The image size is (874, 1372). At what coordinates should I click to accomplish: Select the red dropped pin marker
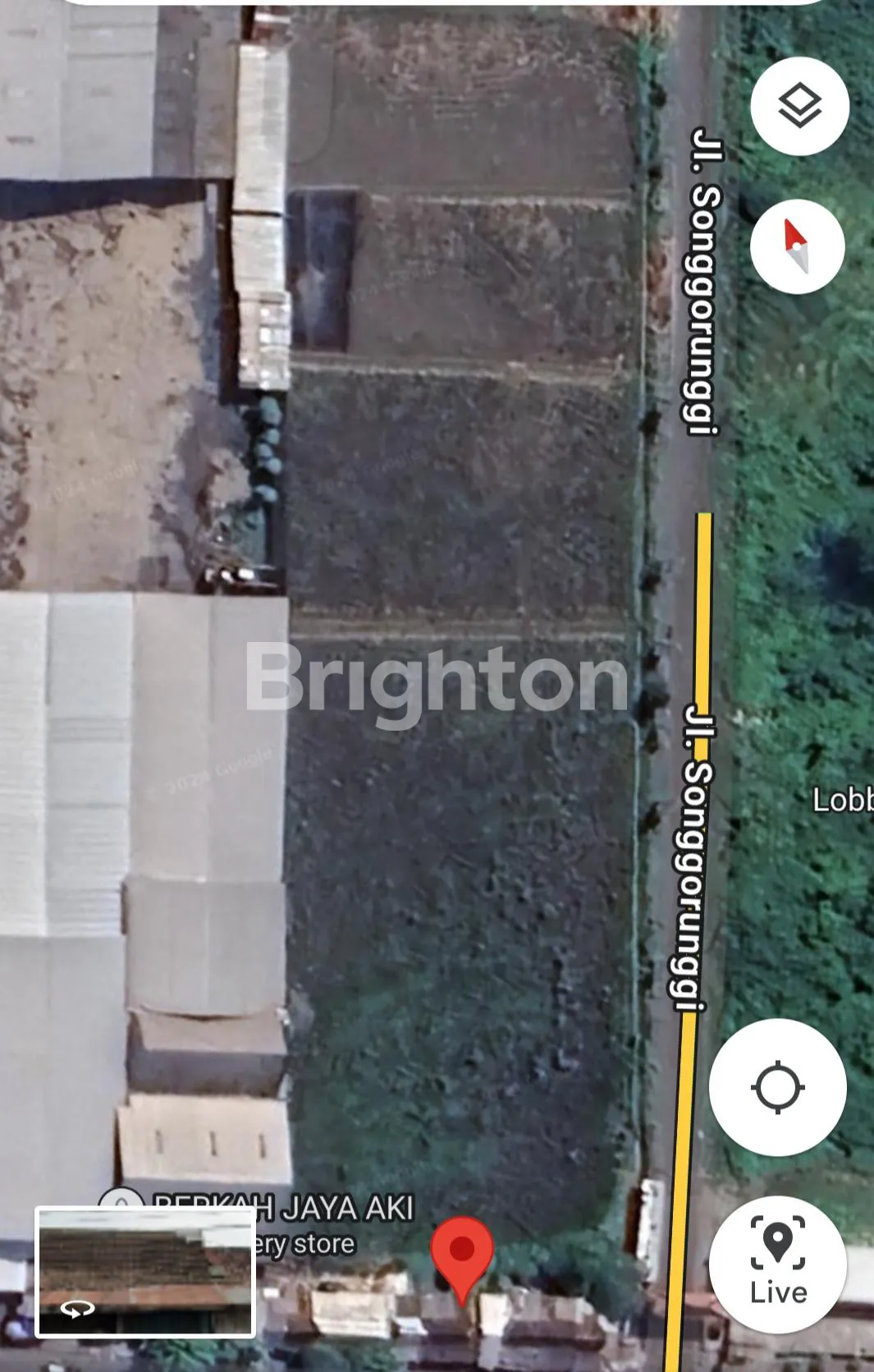point(462,1253)
